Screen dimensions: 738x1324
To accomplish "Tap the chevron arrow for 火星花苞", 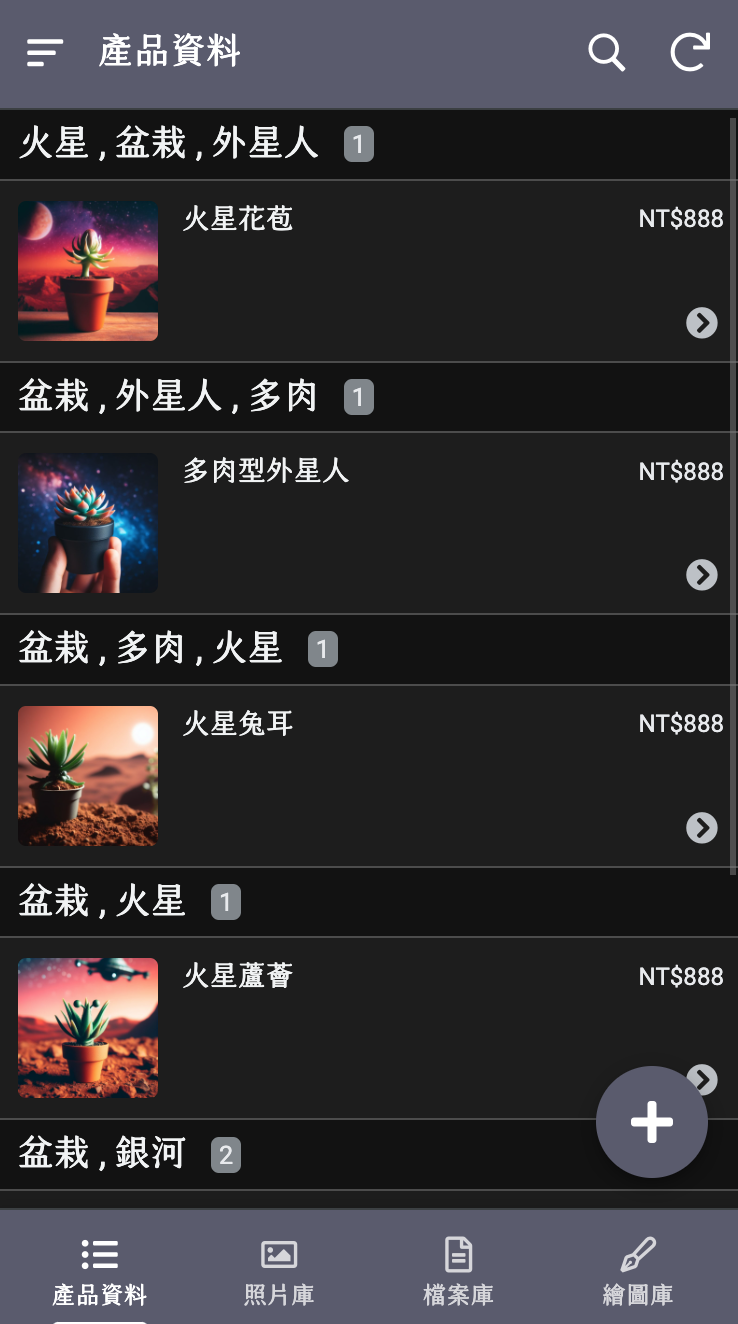I will (702, 323).
